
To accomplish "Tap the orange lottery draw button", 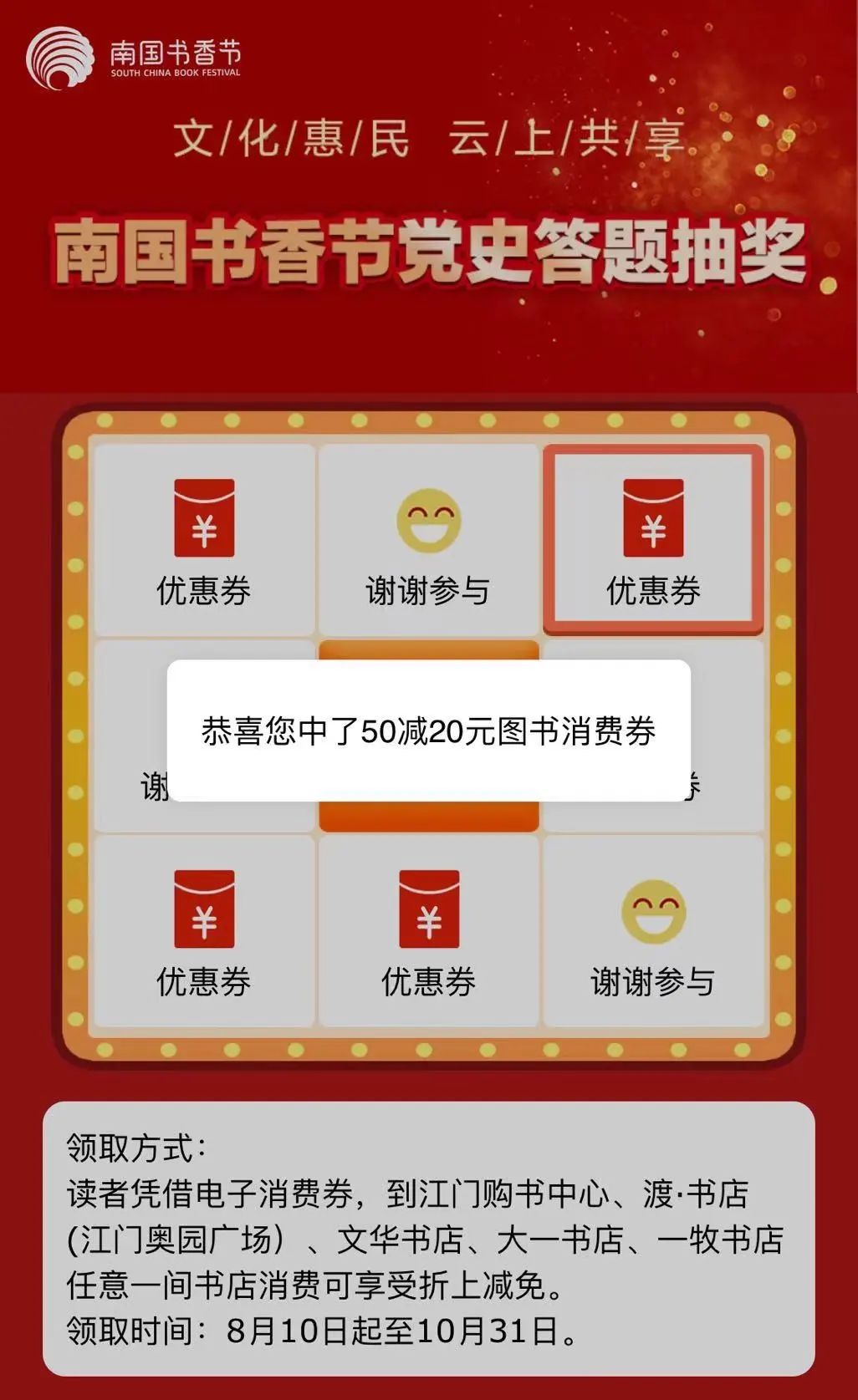I will coord(428,816).
